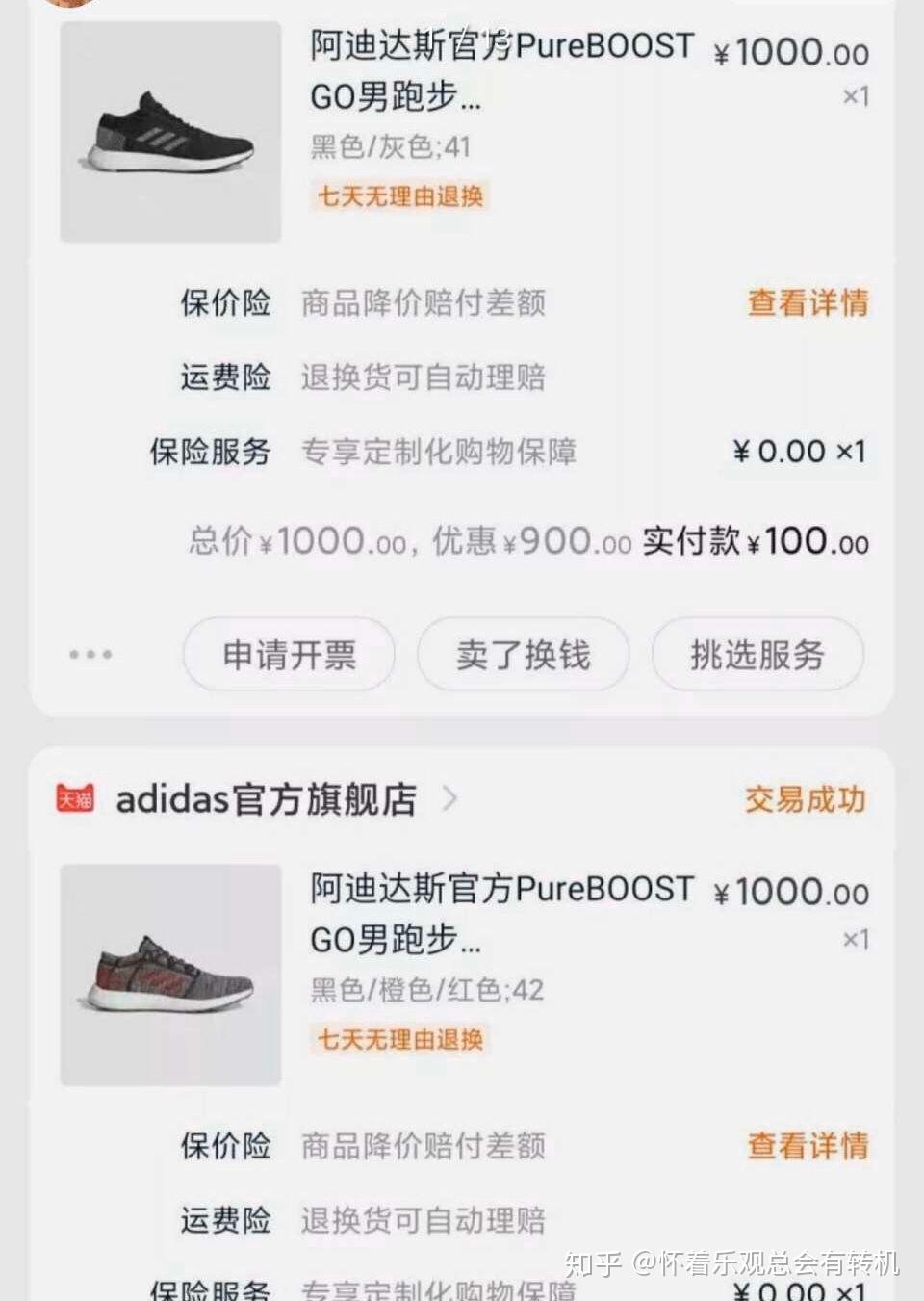View price protection details for size 41 order

click(808, 303)
